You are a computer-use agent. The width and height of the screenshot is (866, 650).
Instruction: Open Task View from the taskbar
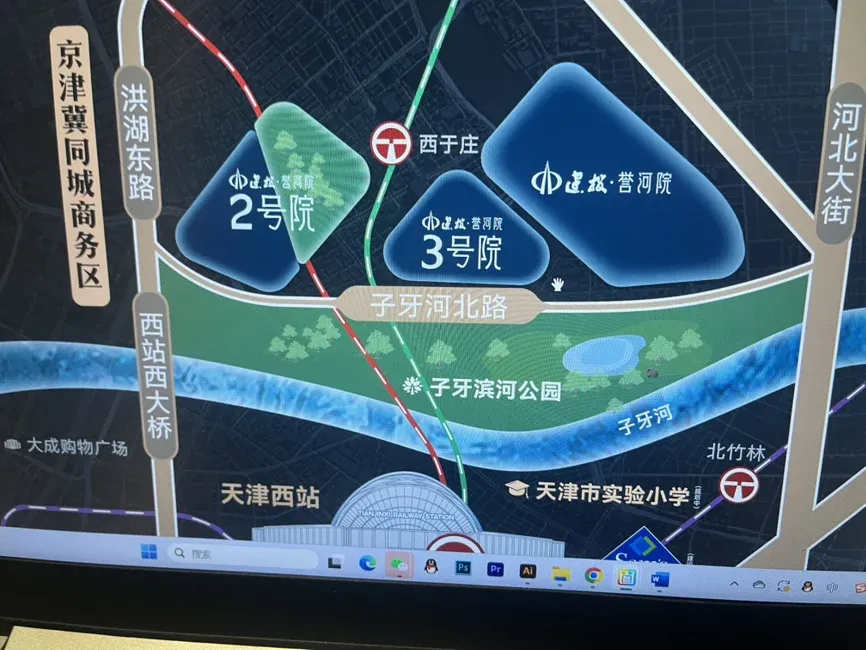335,562
